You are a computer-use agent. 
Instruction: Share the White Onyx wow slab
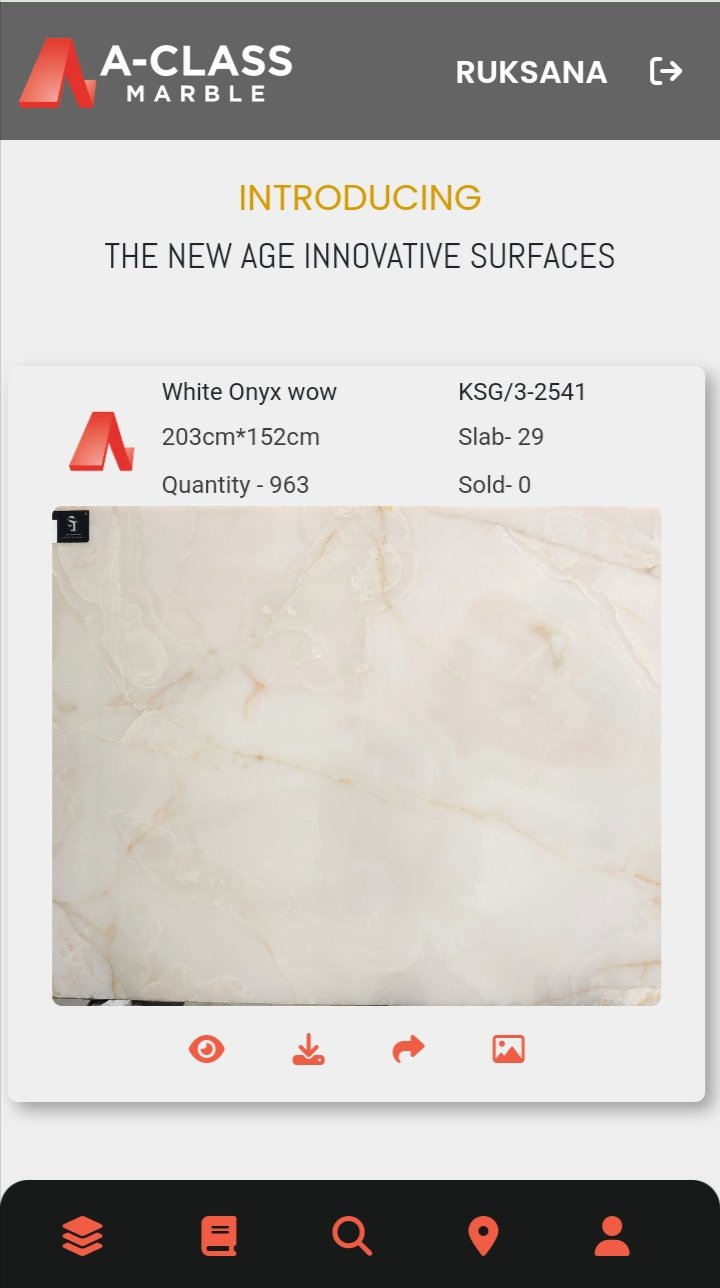408,1049
